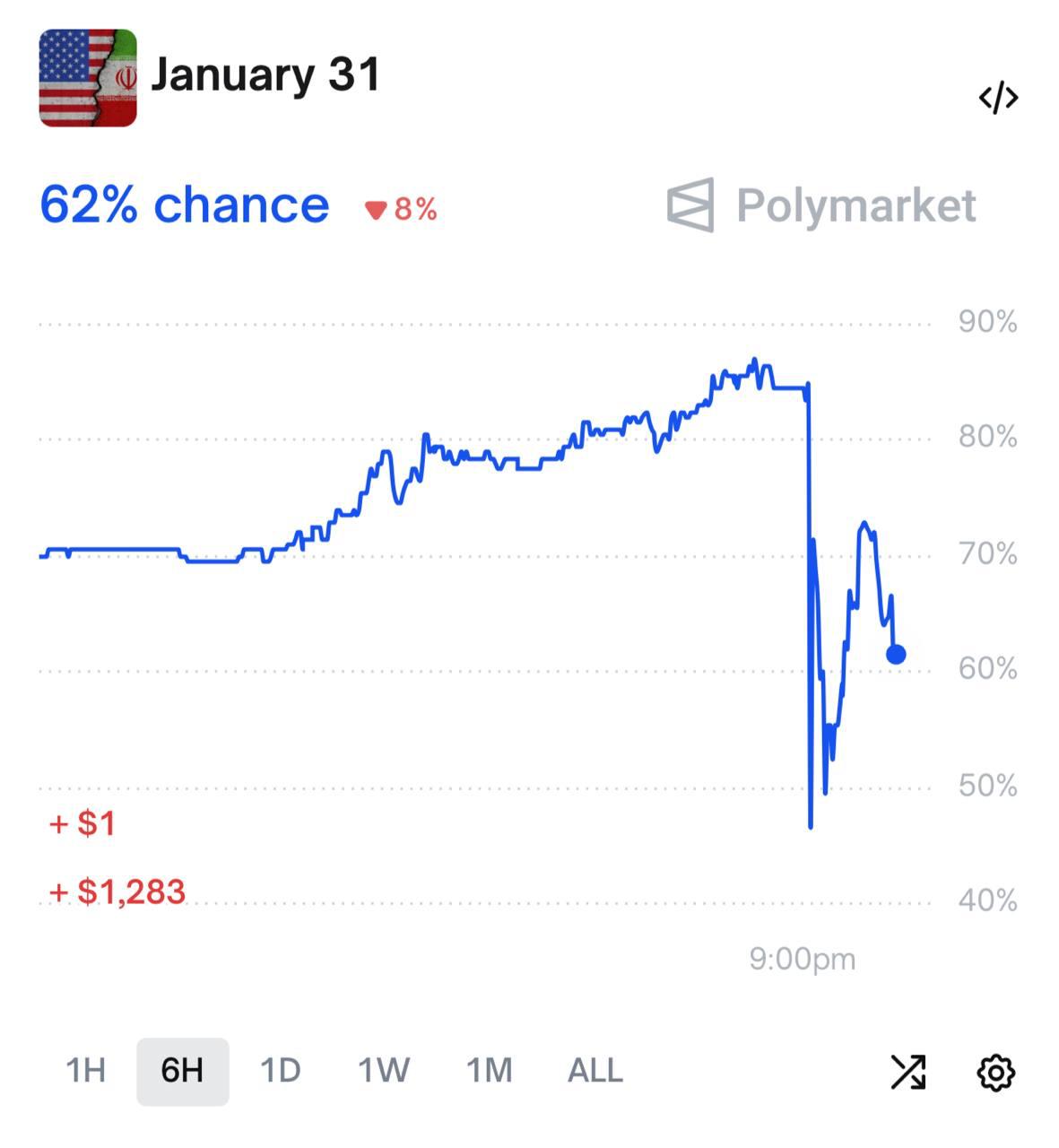1059x1148 pixels.
Task: Switch chart range to 1H
Action: coord(86,1071)
